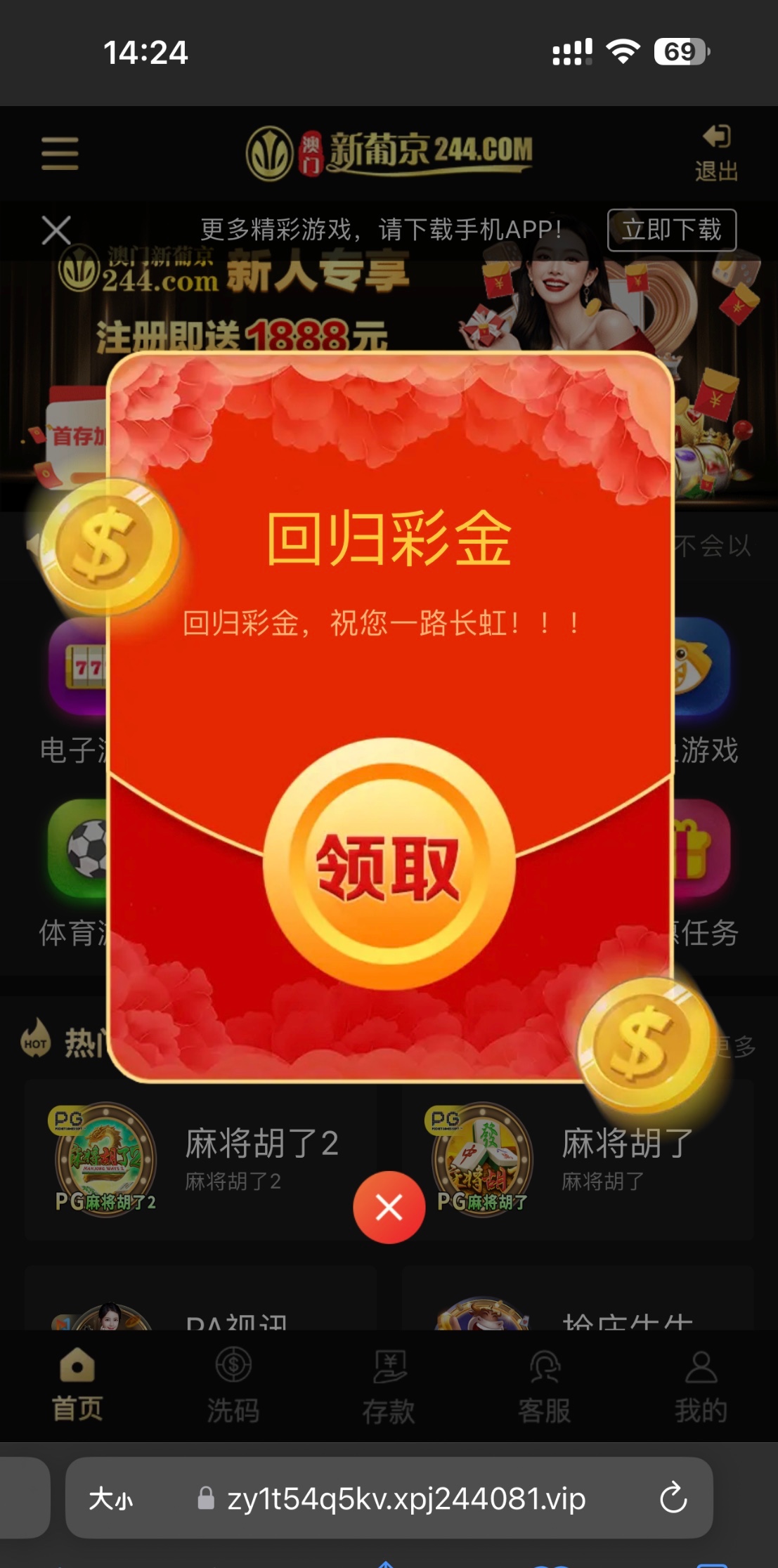The width and height of the screenshot is (778, 1568).
Task: Claim the 回归彩金 bonus with 领取
Action: pos(389,865)
